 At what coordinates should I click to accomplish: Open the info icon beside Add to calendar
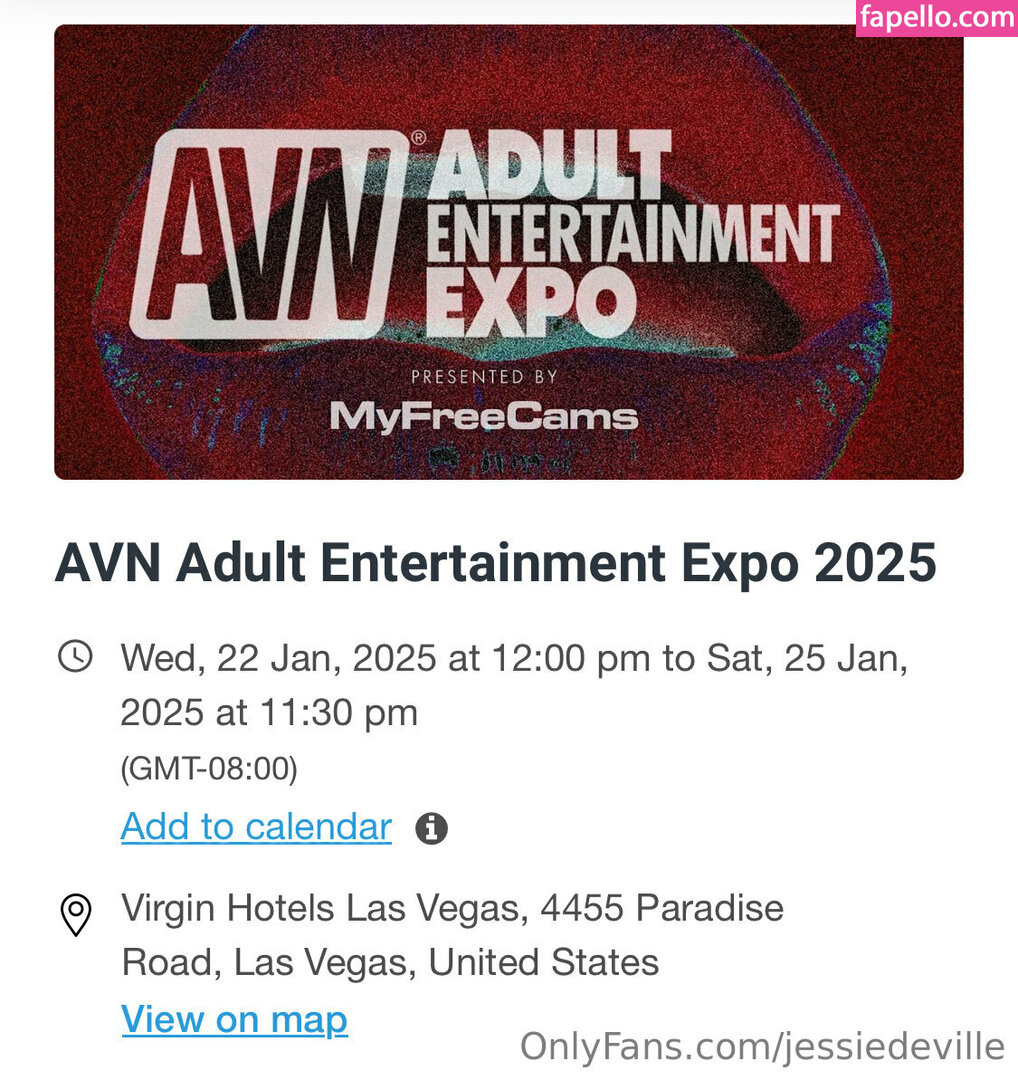[x=431, y=829]
